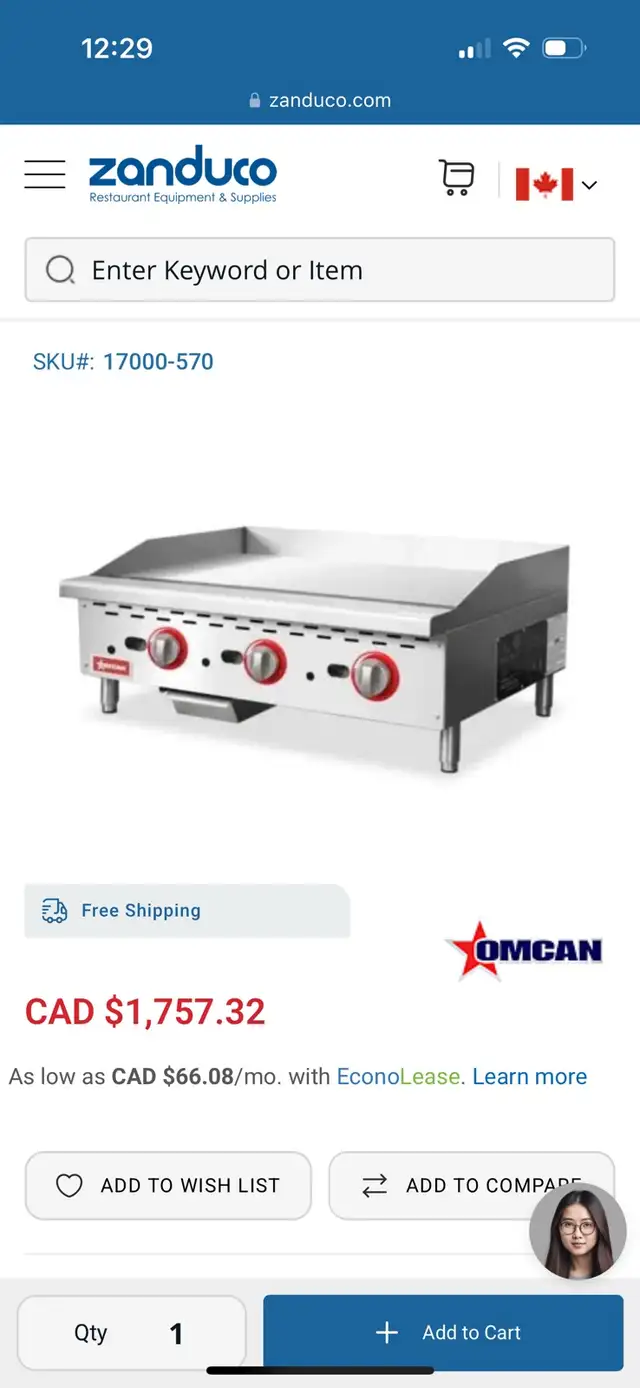This screenshot has width=640, height=1388.
Task: Open the shopping cart
Action: coord(456,178)
